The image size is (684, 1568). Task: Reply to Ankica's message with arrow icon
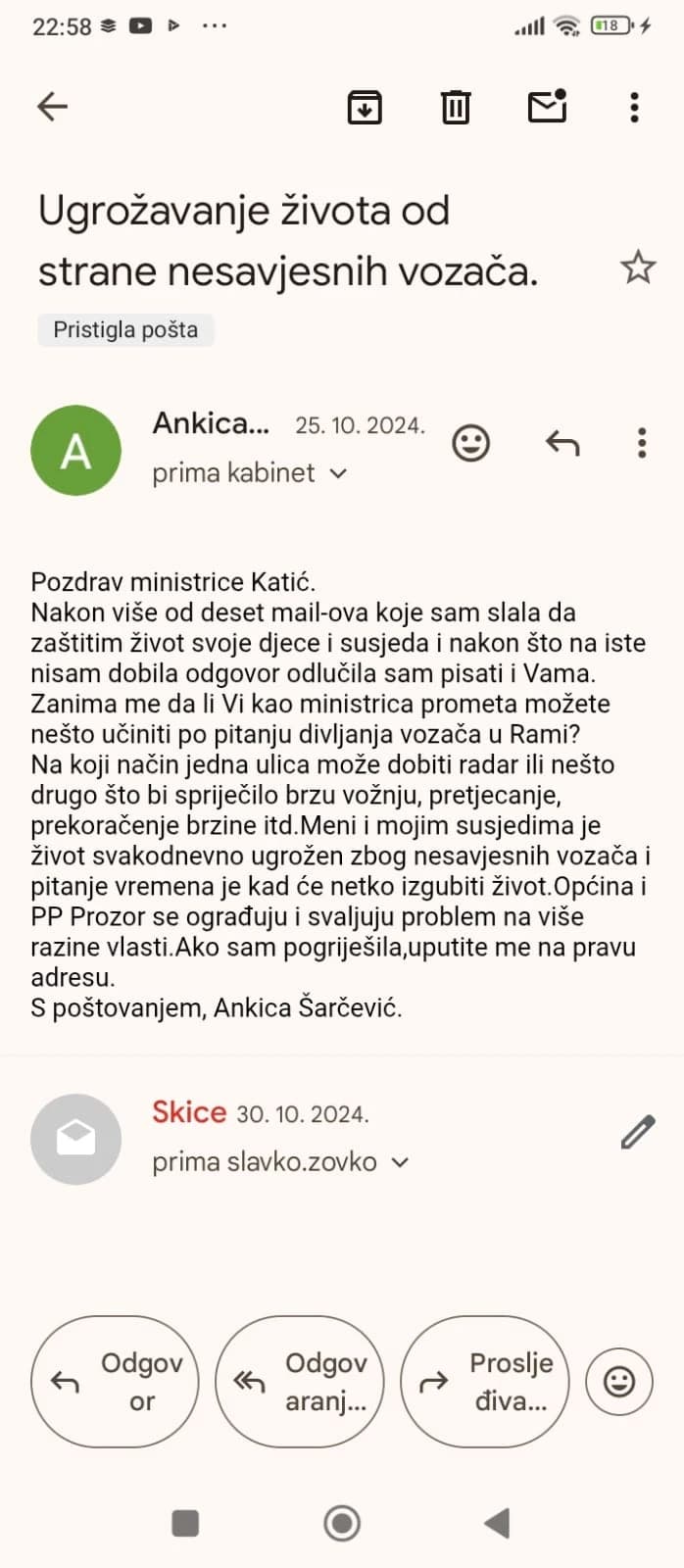coord(562,443)
